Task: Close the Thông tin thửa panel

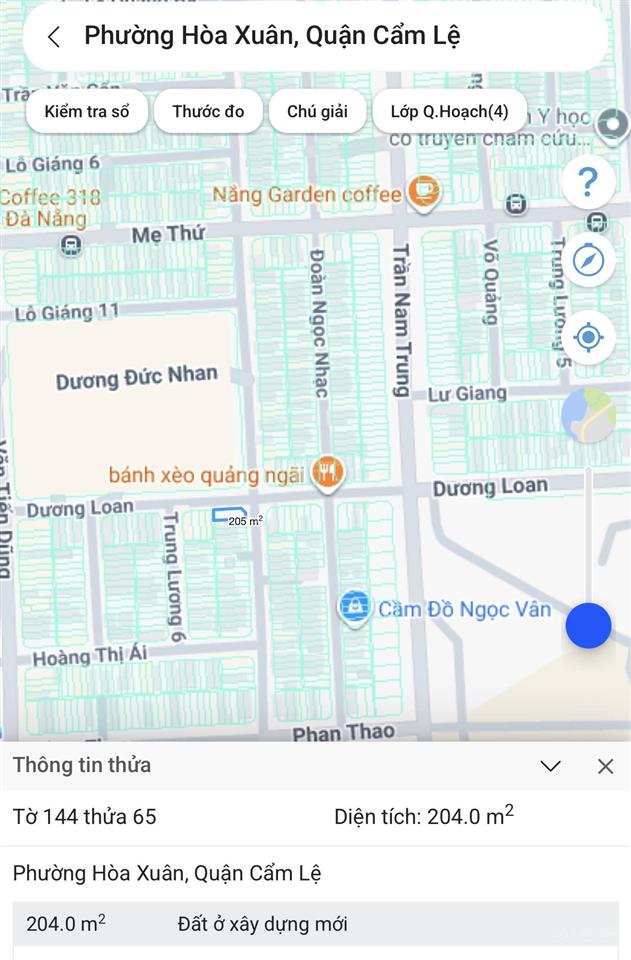Action: pos(605,766)
